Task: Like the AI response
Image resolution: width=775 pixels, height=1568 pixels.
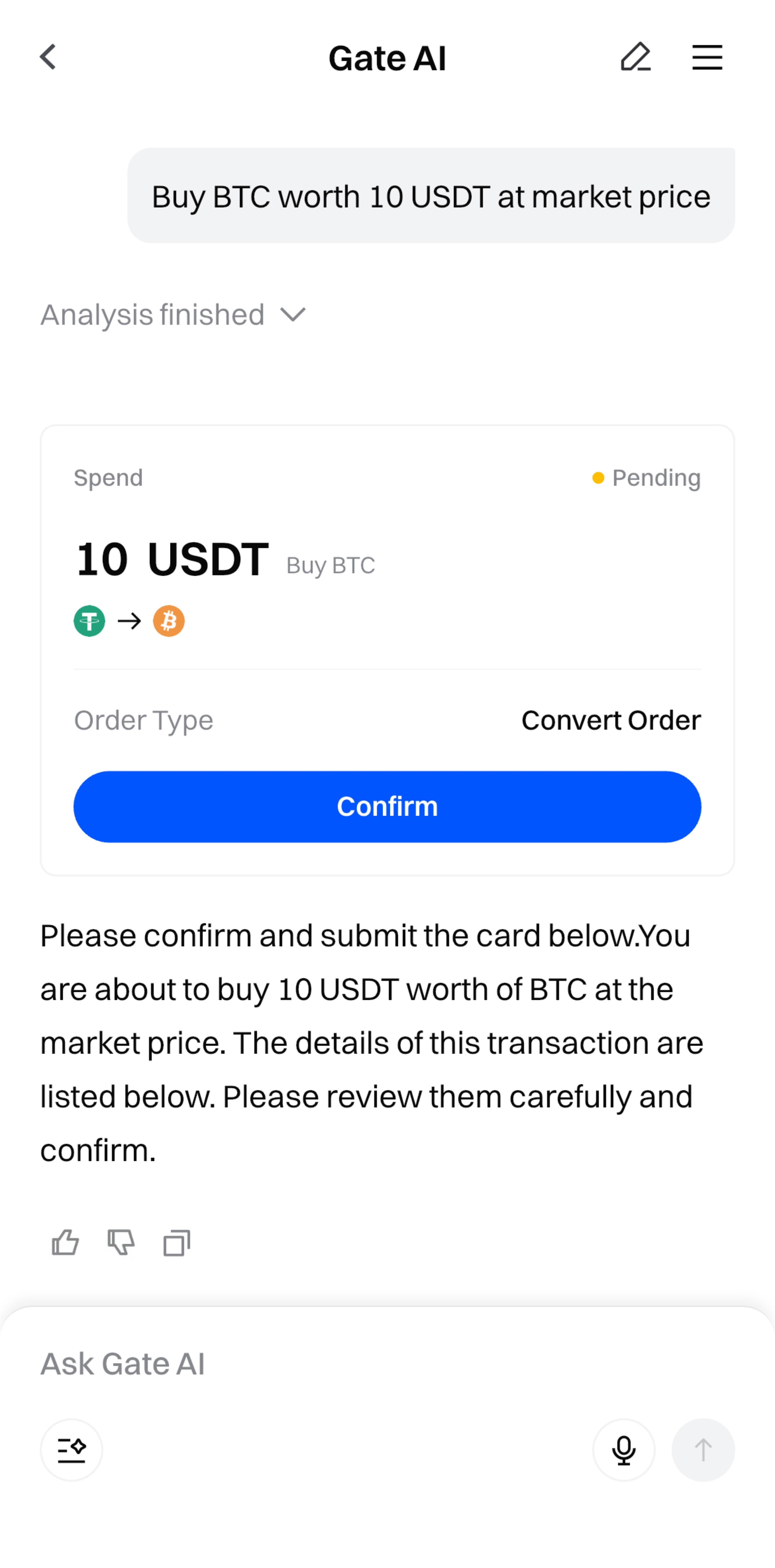Action: click(65, 1242)
